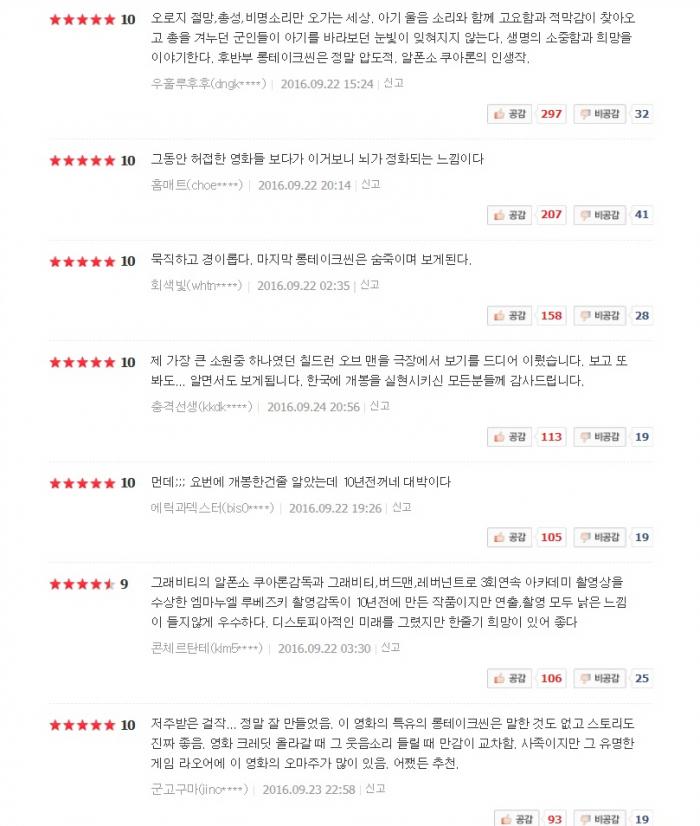Image resolution: width=700 pixels, height=826 pixels.
Task: Tap 공감 on 우훔루후후's review
Action: coord(509,114)
